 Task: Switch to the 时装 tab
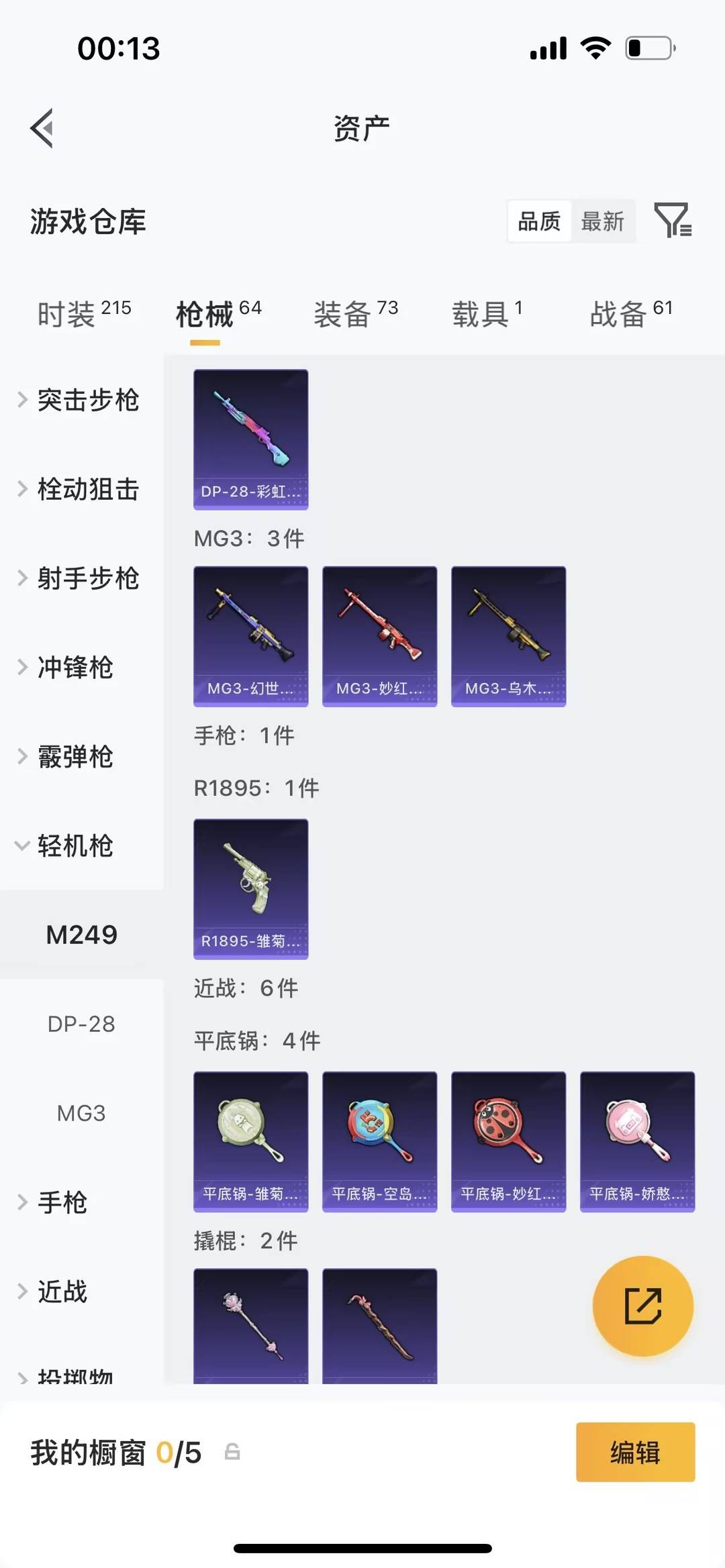point(83,313)
